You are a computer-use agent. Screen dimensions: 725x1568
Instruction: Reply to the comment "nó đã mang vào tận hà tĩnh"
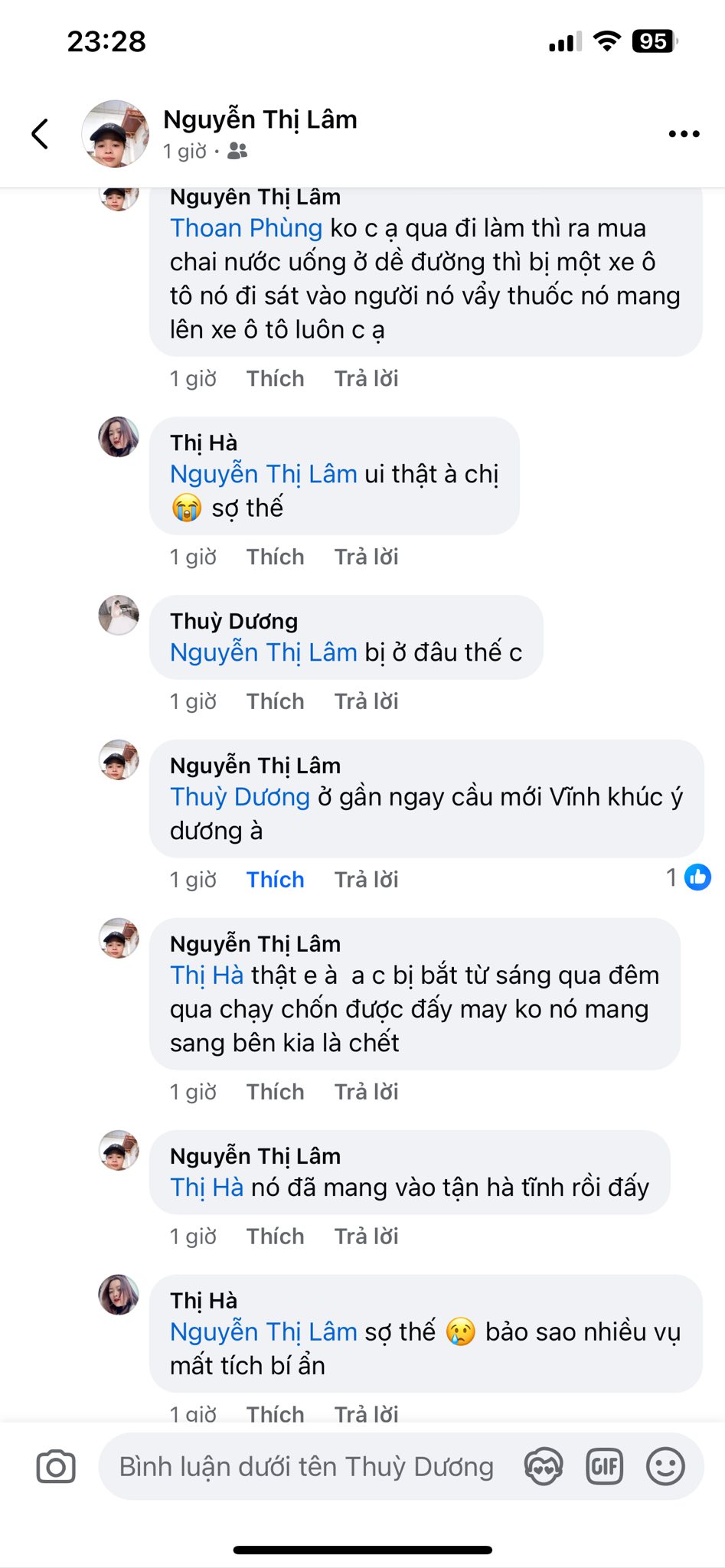(x=366, y=1236)
